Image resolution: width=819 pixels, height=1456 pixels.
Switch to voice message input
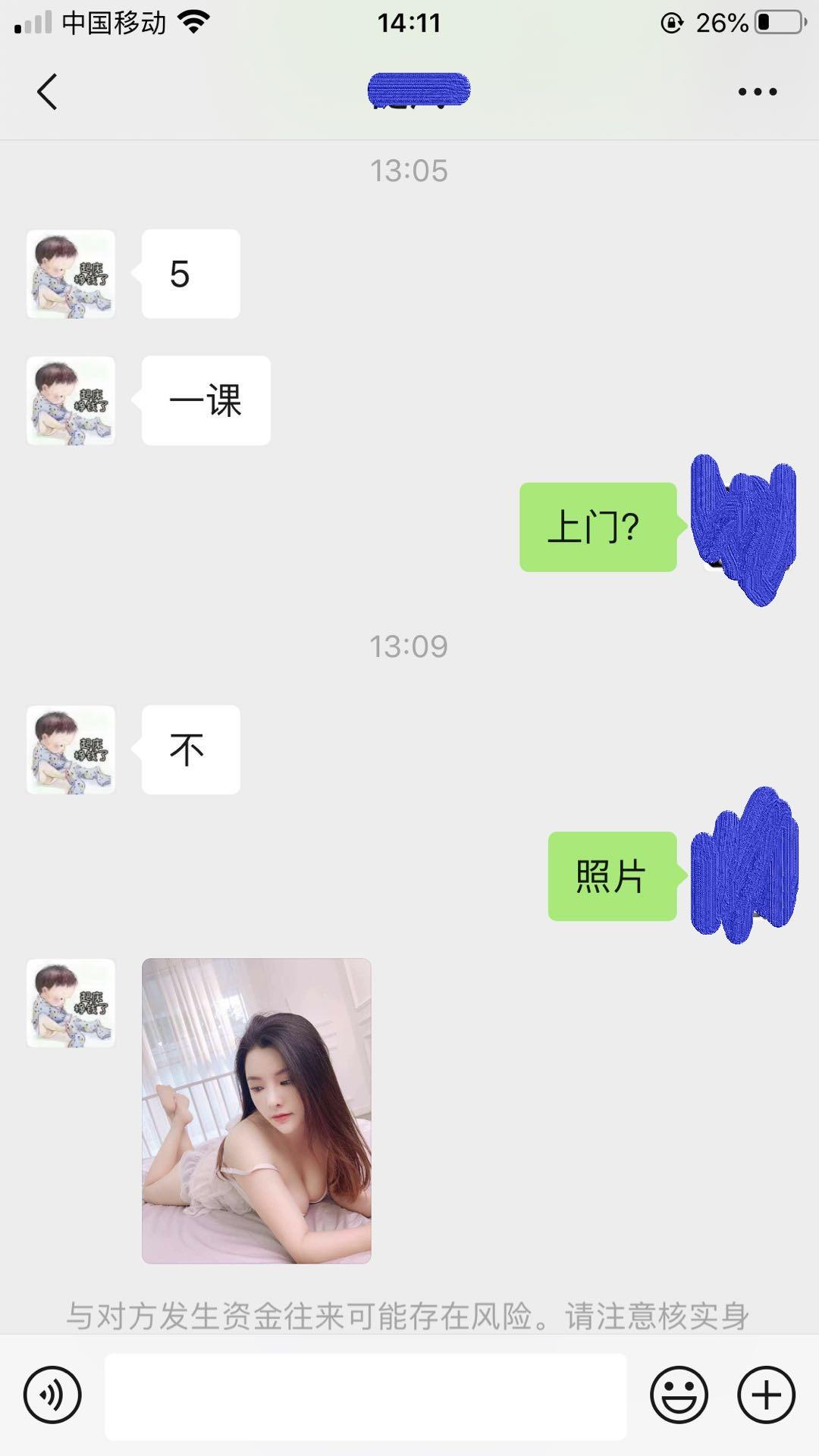coord(52,1395)
